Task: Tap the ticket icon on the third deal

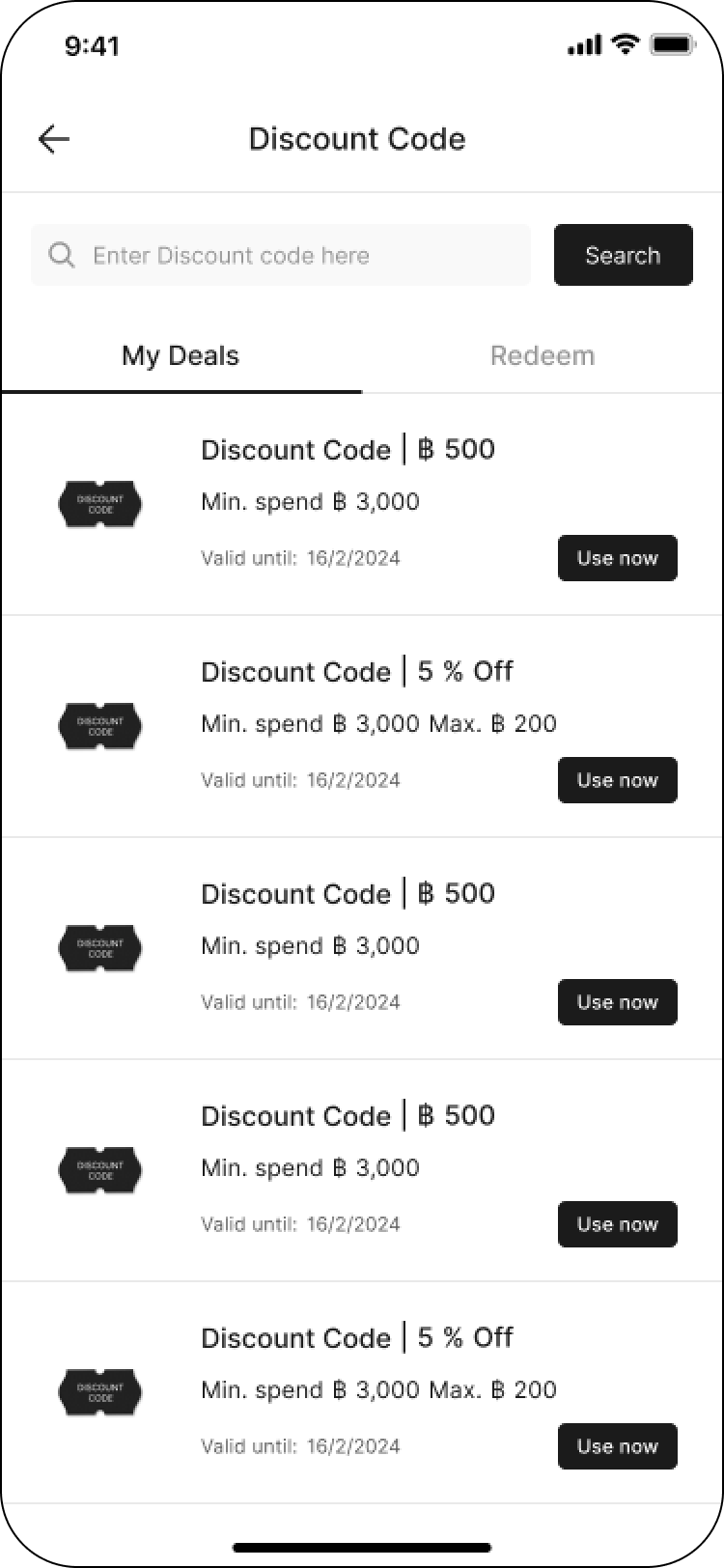Action: point(100,948)
